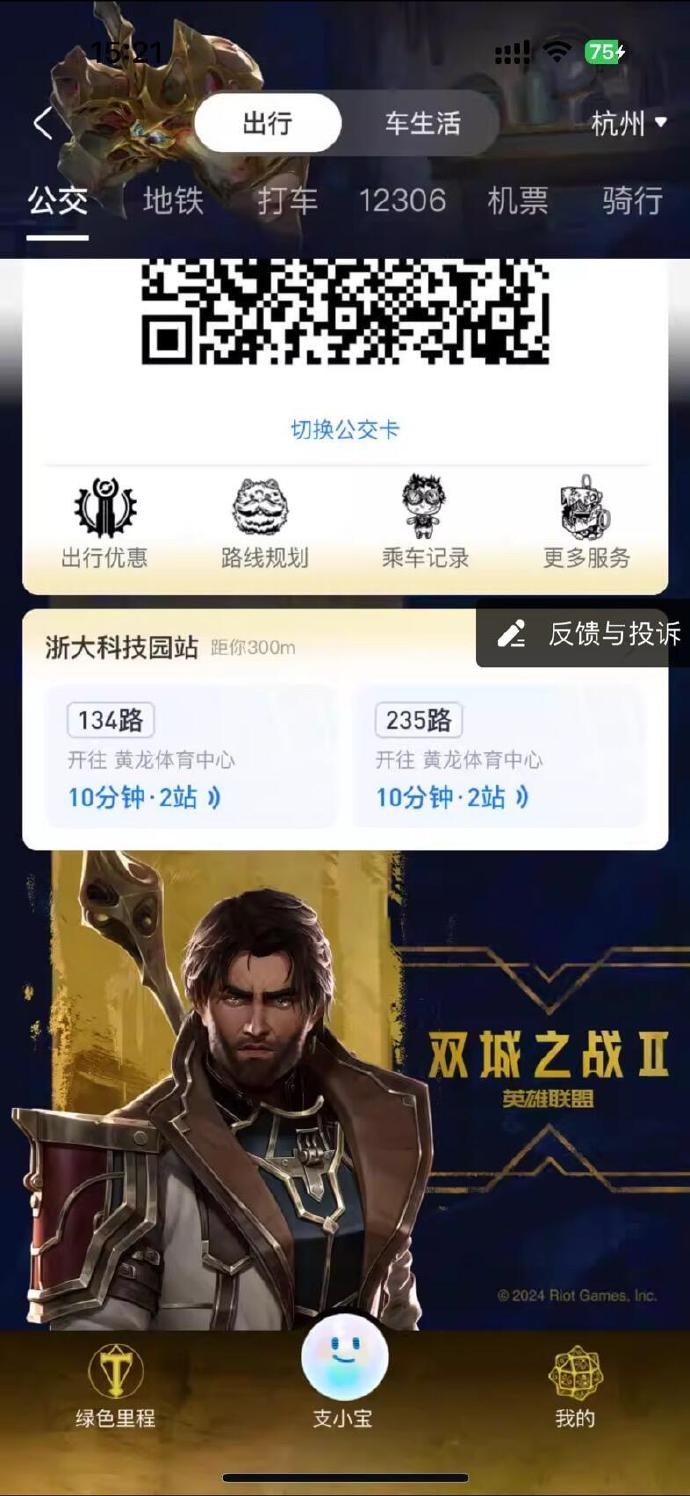Viewport: 690px width, 1496px height.
Task: Open 路线规划 route planning
Action: click(264, 525)
